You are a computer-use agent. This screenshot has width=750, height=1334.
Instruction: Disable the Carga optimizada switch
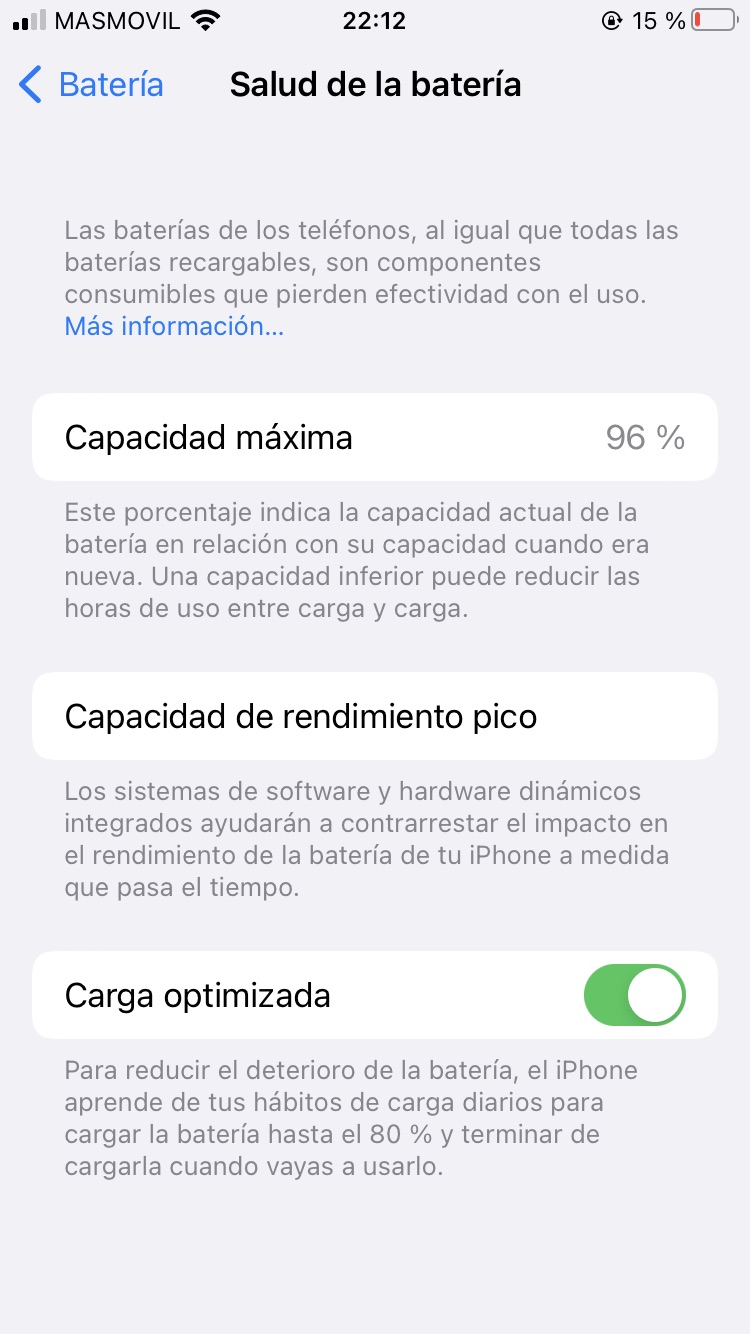(x=635, y=995)
